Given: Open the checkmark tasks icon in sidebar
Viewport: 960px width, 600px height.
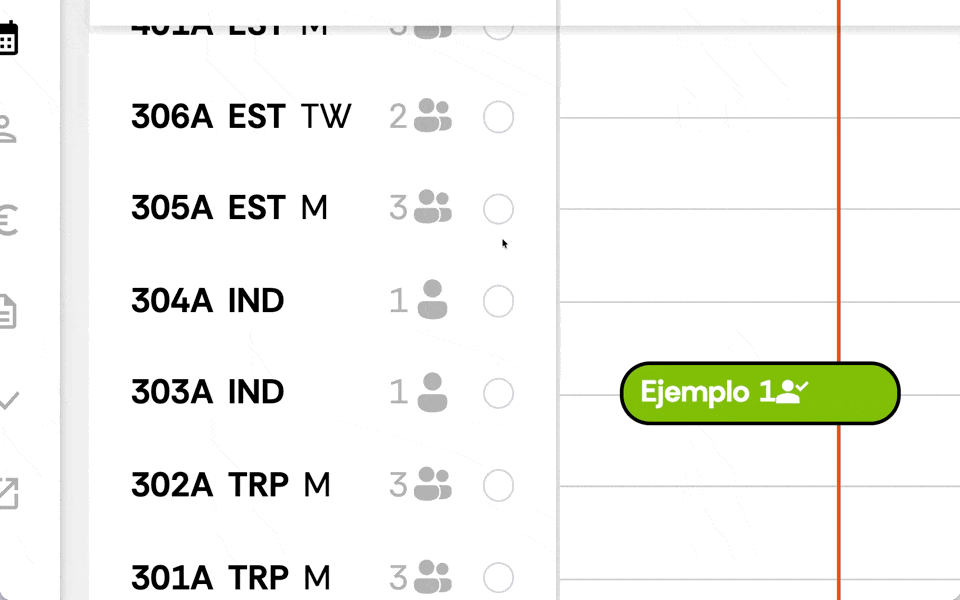Looking at the screenshot, I should [x=8, y=401].
